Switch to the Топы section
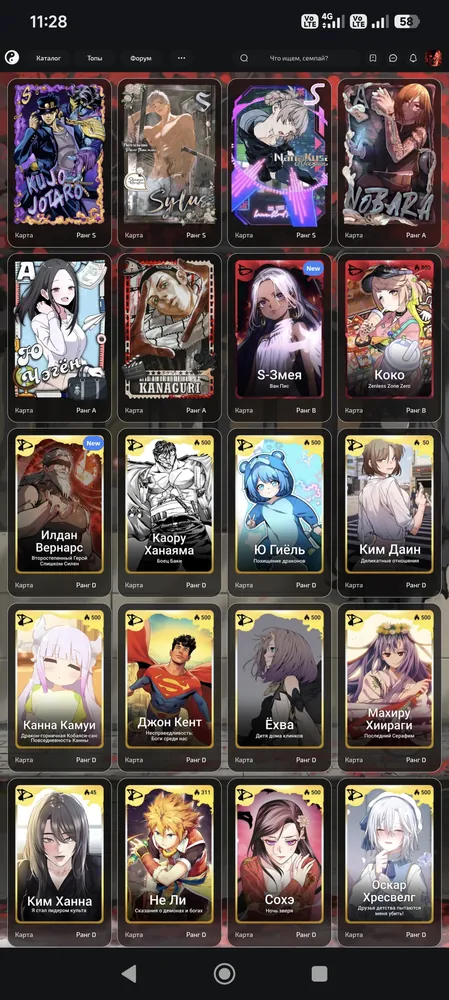The image size is (449, 1000). tap(95, 58)
